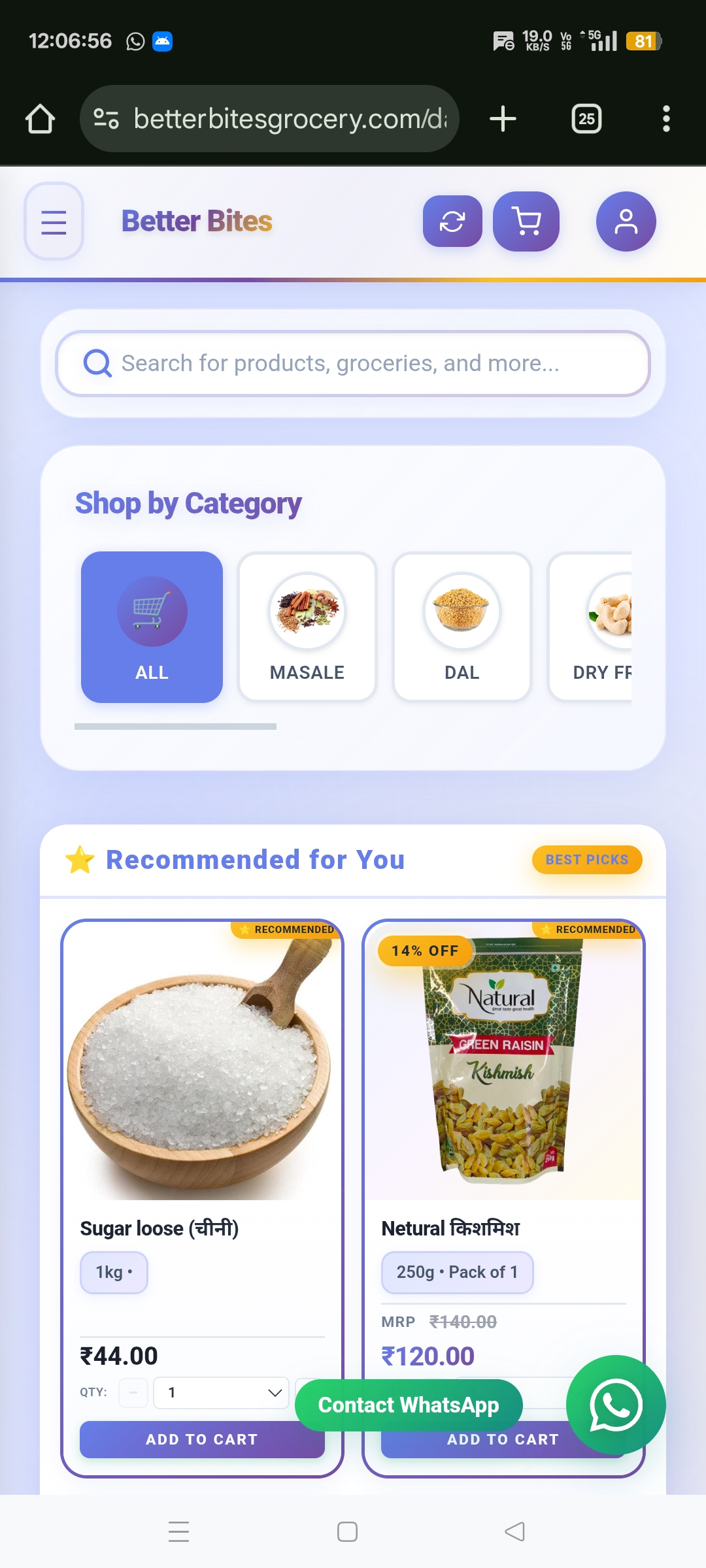This screenshot has height=1568, width=706.
Task: Open the shopping cart
Action: click(526, 221)
